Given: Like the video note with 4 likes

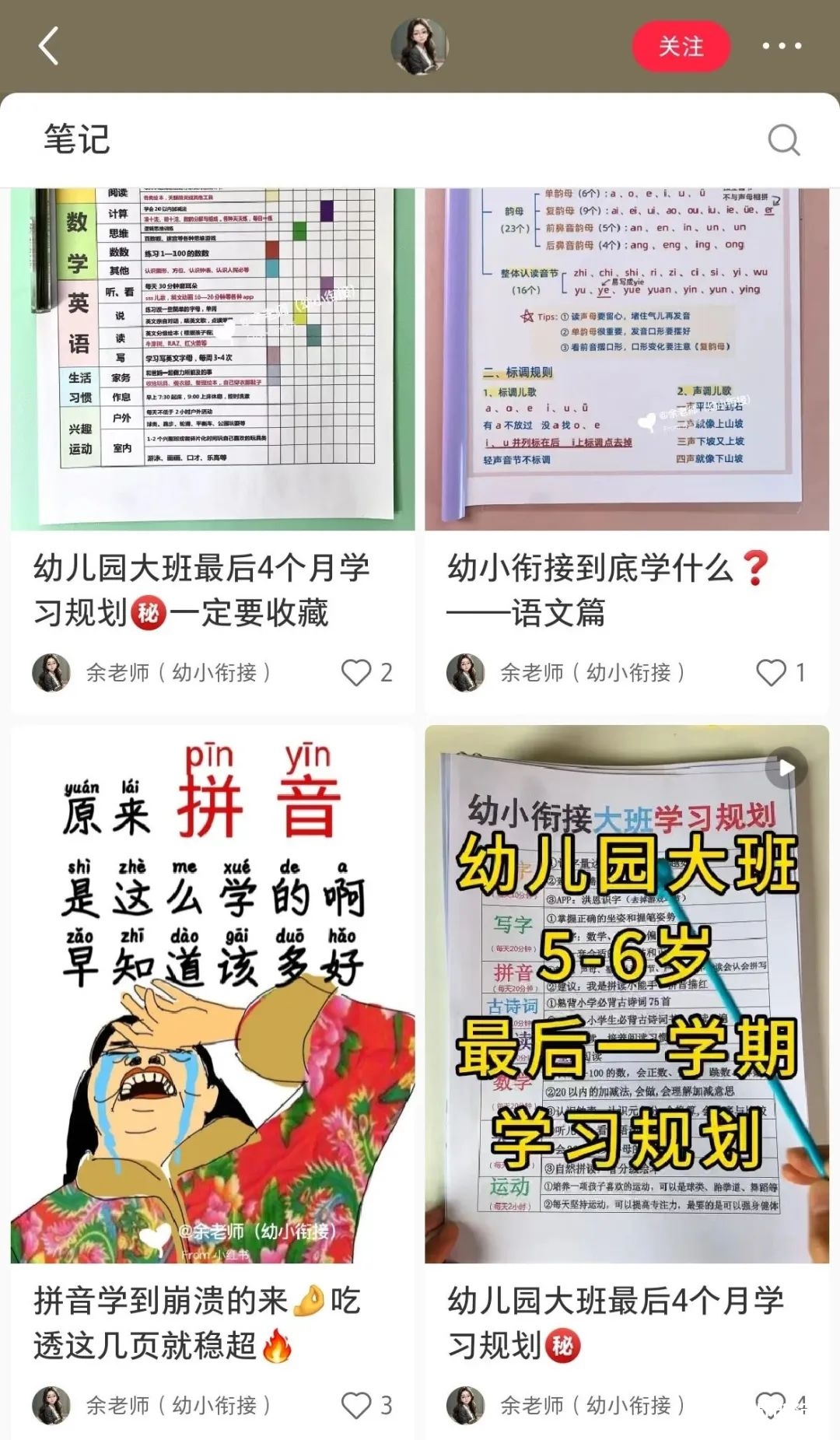Looking at the screenshot, I should 771,1406.
